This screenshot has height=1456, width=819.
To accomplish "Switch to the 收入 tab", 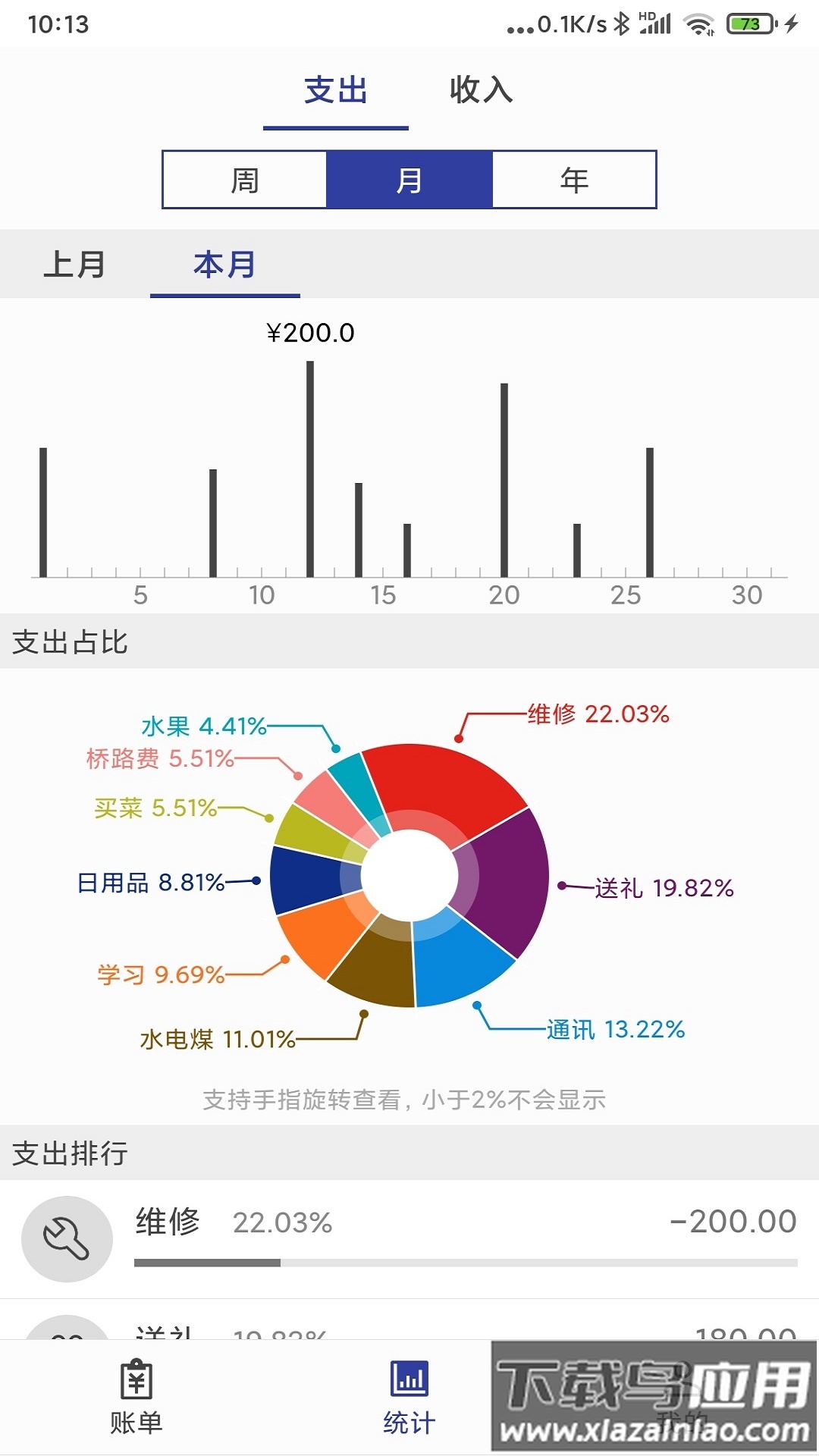I will point(481,91).
